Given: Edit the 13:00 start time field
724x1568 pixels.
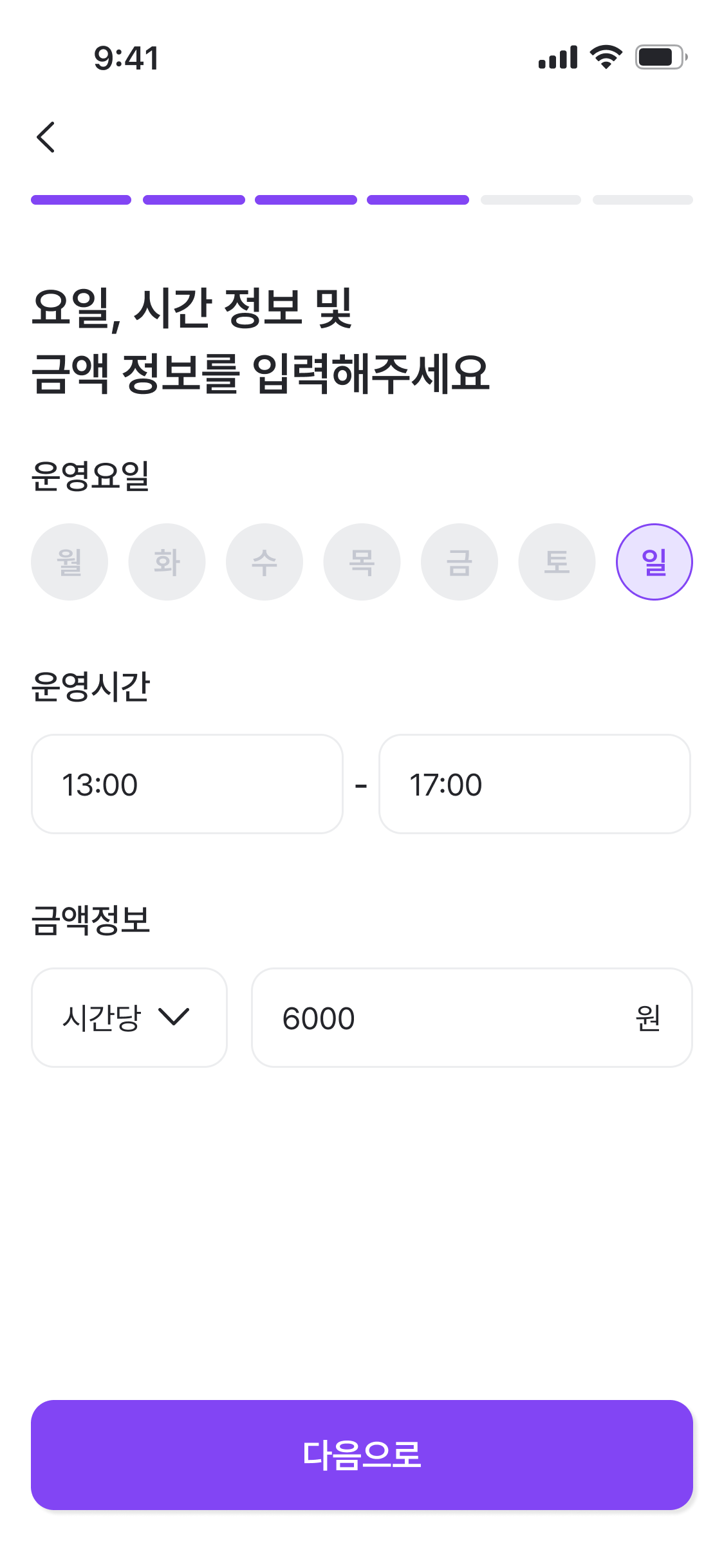Looking at the screenshot, I should [x=187, y=784].
